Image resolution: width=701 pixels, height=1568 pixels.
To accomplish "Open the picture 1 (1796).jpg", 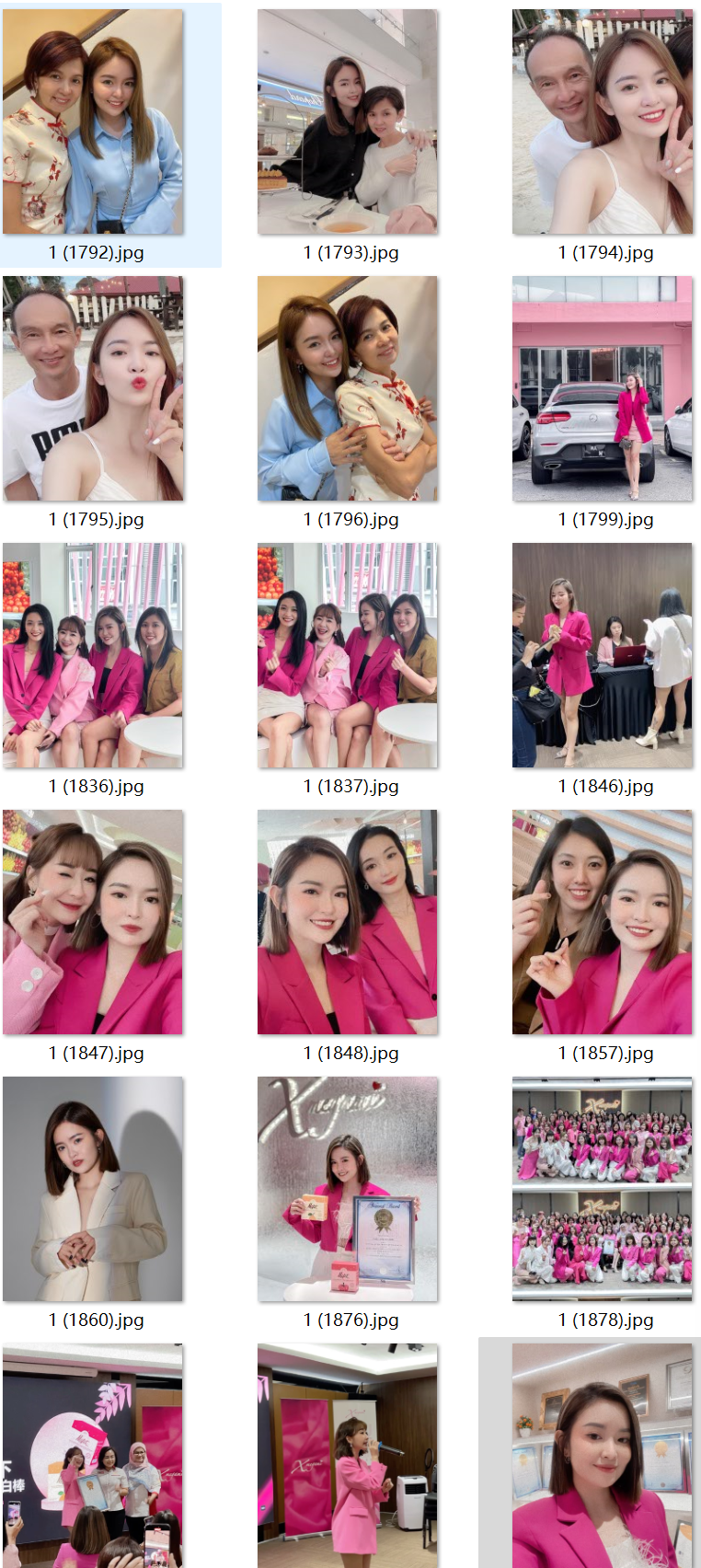I will [348, 388].
